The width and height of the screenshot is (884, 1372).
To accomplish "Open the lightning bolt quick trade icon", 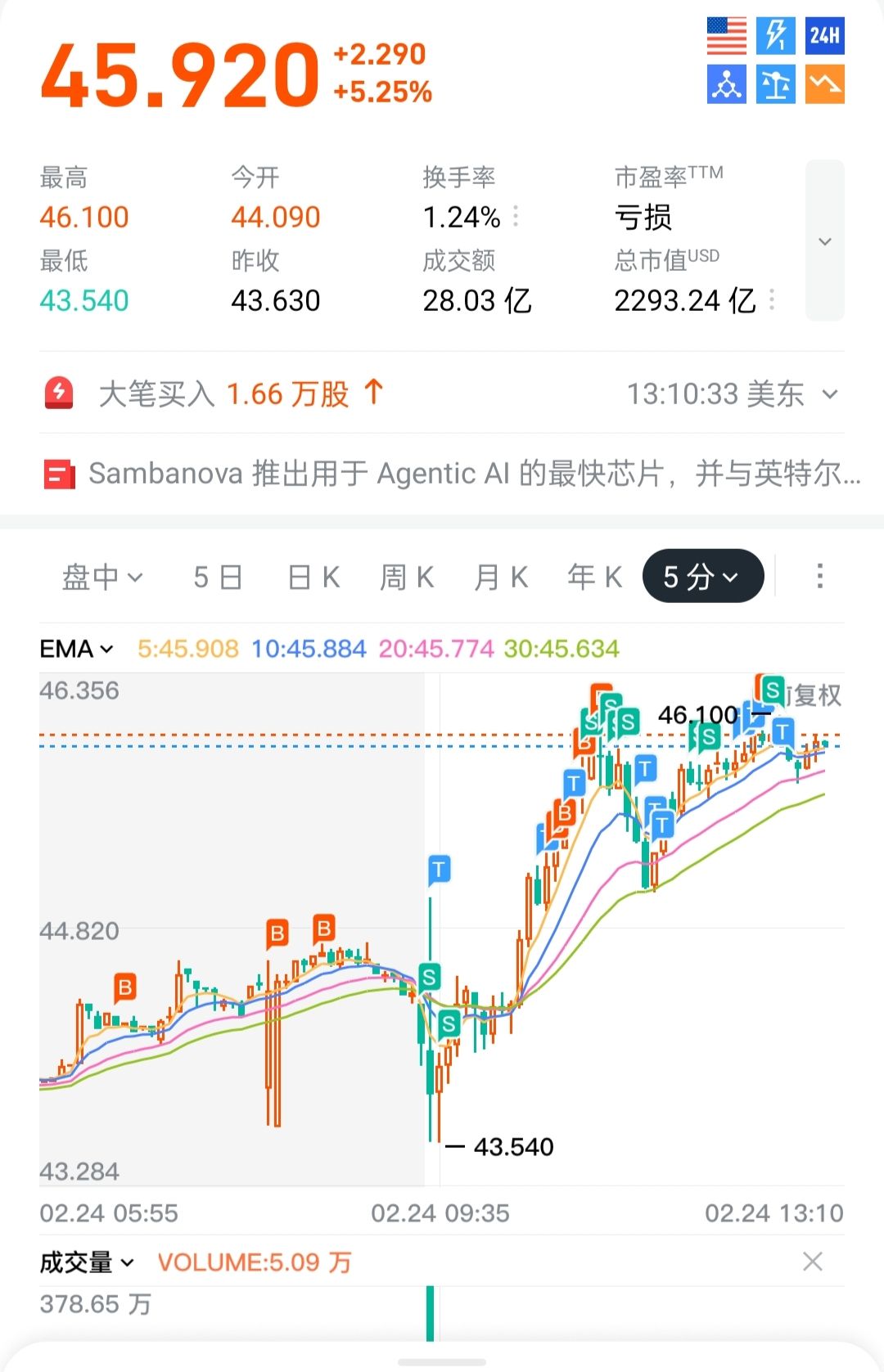I will click(x=775, y=36).
